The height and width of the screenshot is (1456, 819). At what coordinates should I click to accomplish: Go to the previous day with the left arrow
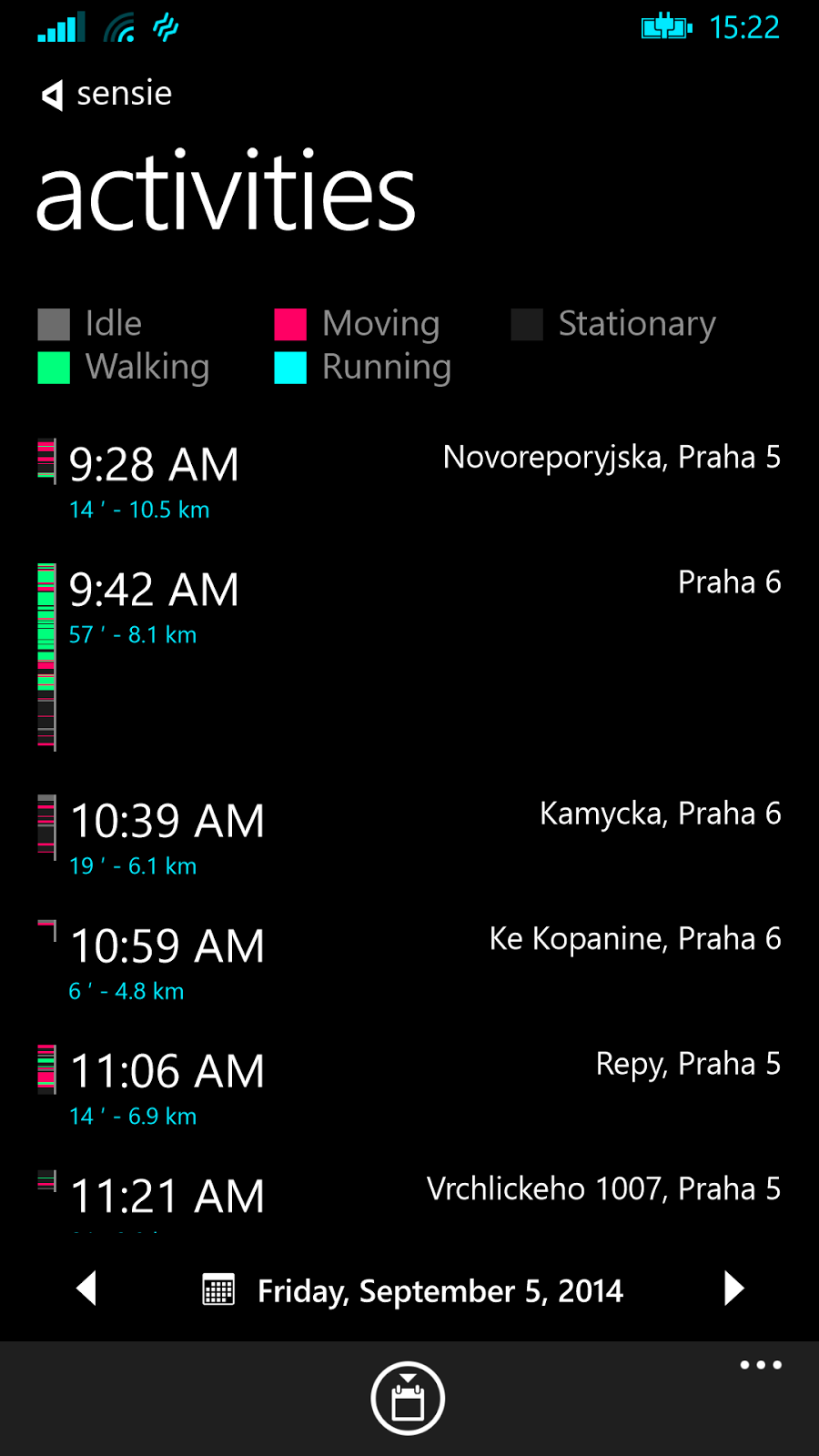click(86, 1289)
